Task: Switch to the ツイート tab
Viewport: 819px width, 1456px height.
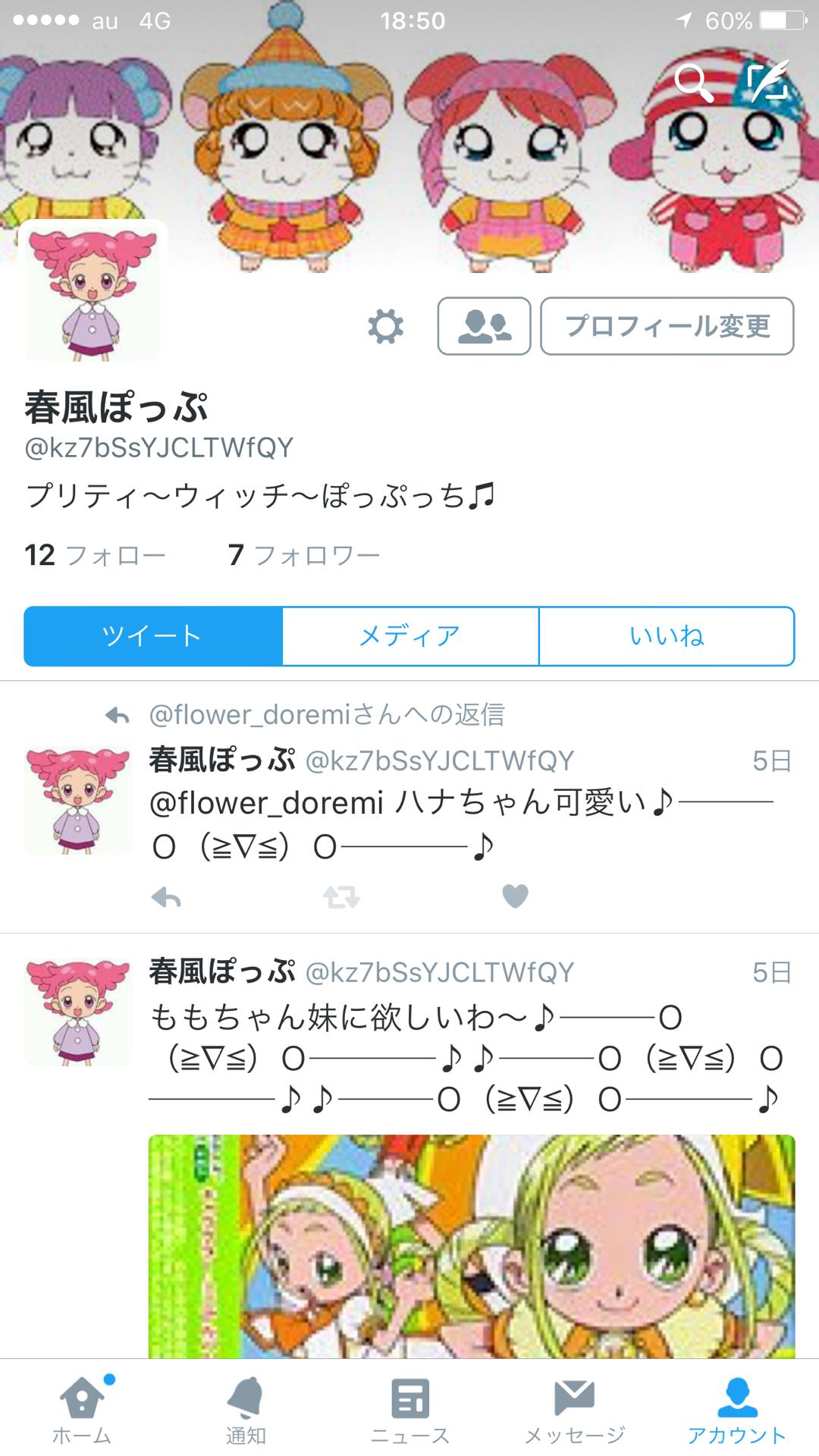Action: [153, 636]
